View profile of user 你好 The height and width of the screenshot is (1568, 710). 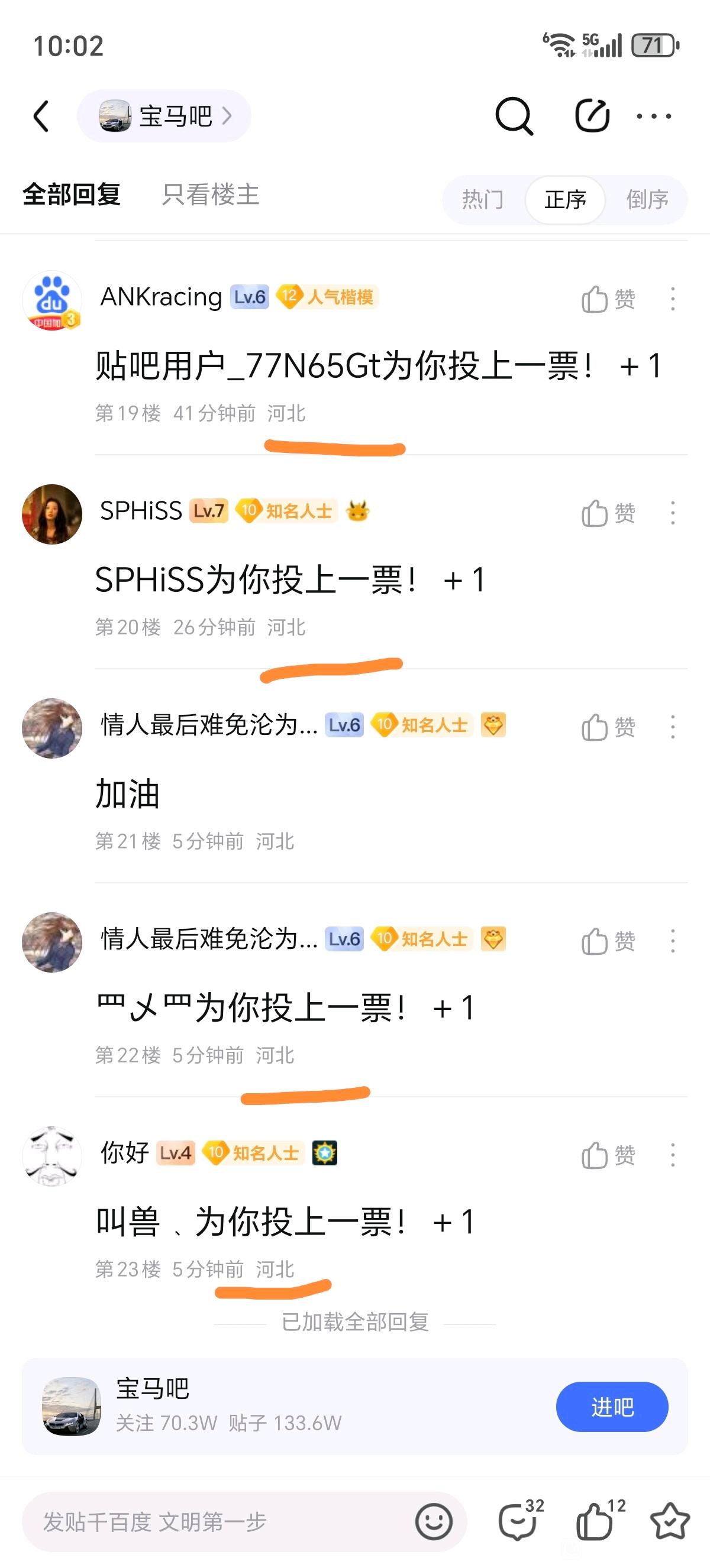(x=53, y=1155)
